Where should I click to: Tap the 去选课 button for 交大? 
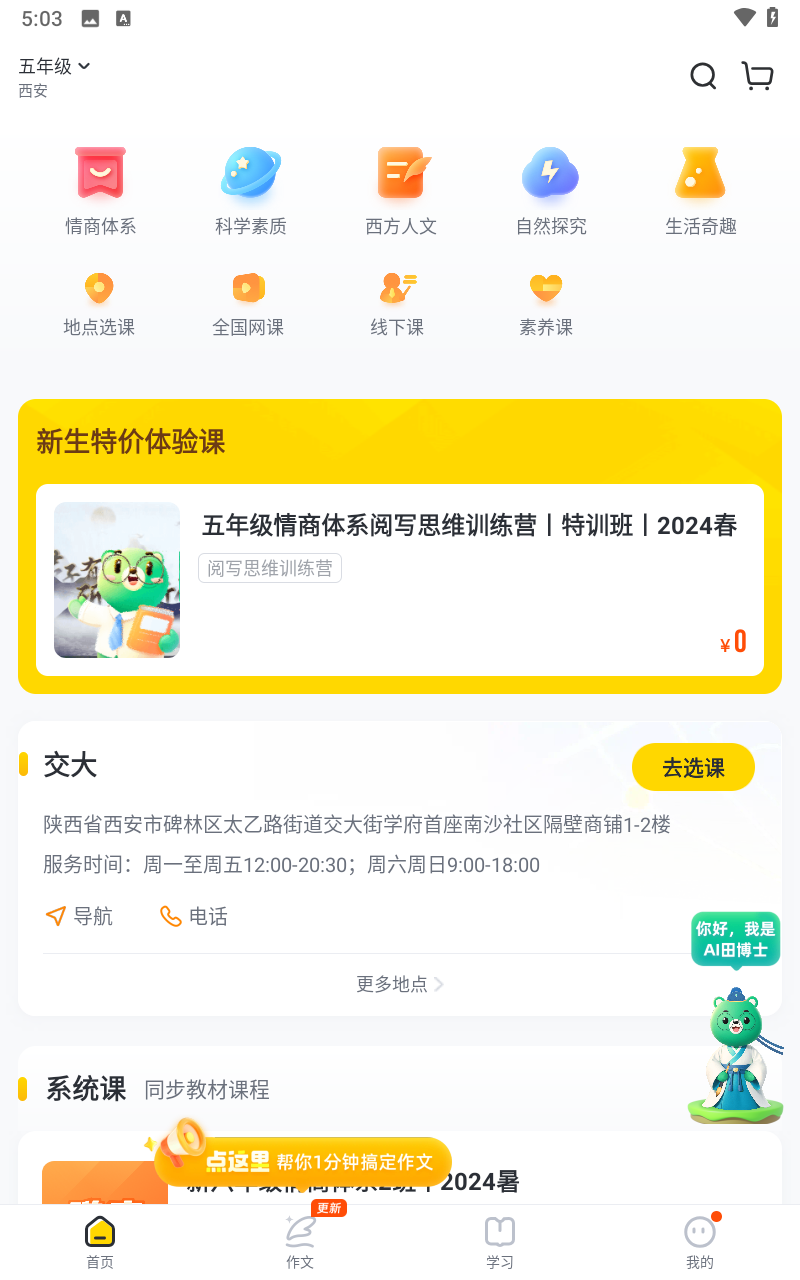693,767
